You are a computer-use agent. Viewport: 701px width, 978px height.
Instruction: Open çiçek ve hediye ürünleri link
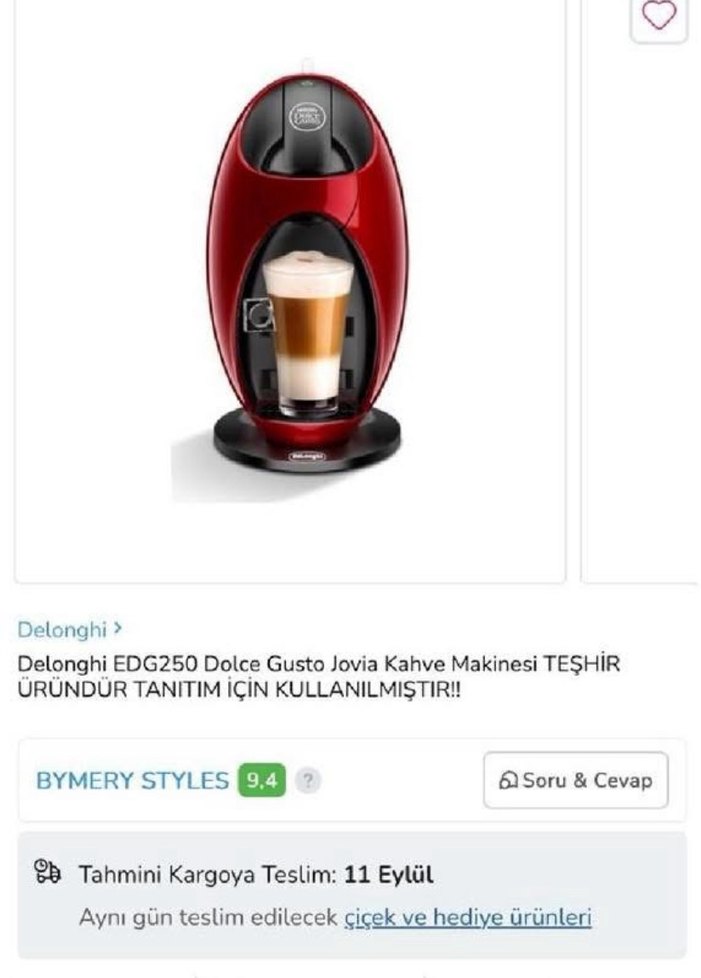click(467, 917)
